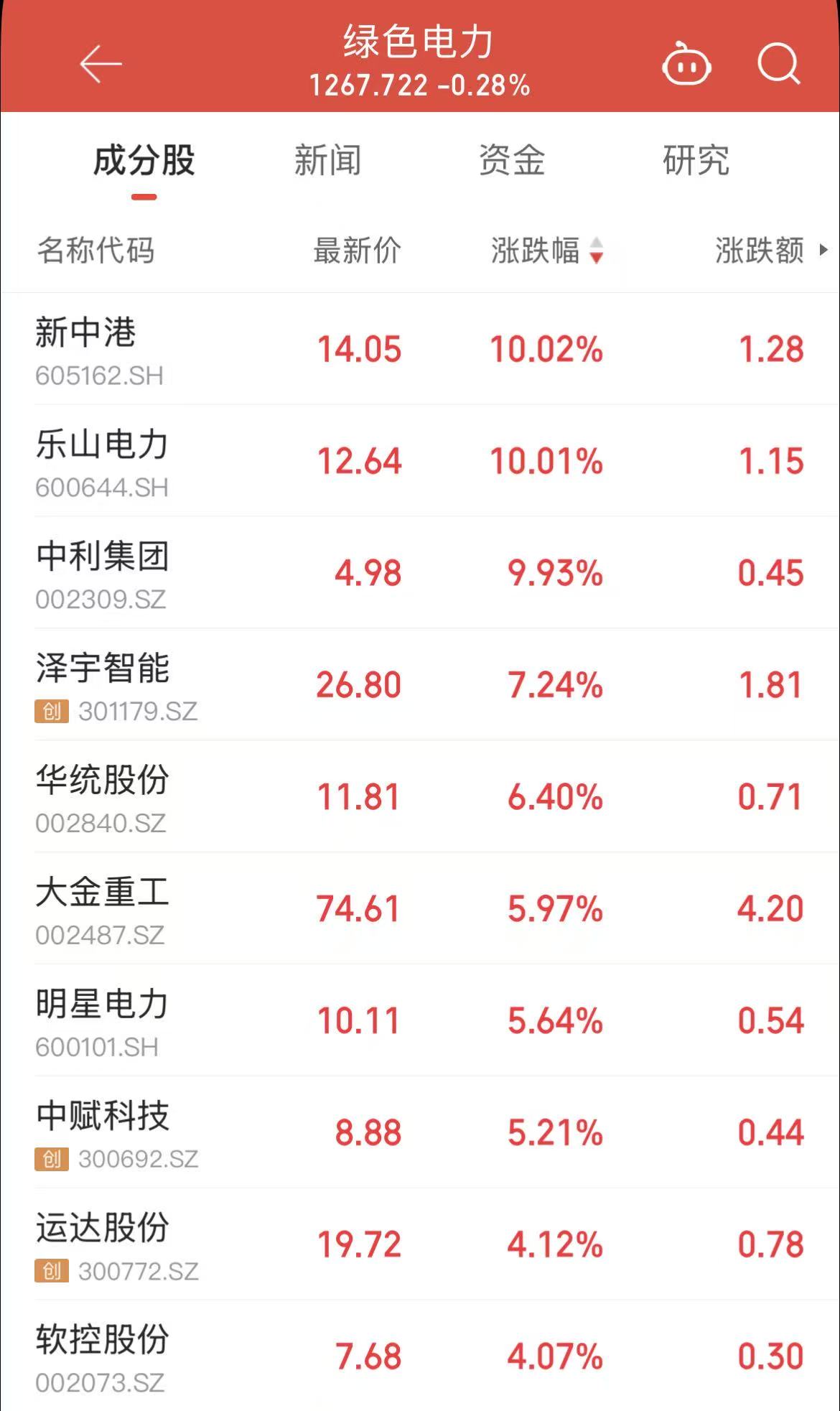Sort list by 涨跌额 column
Image resolution: width=840 pixels, height=1411 pixels.
[x=760, y=251]
